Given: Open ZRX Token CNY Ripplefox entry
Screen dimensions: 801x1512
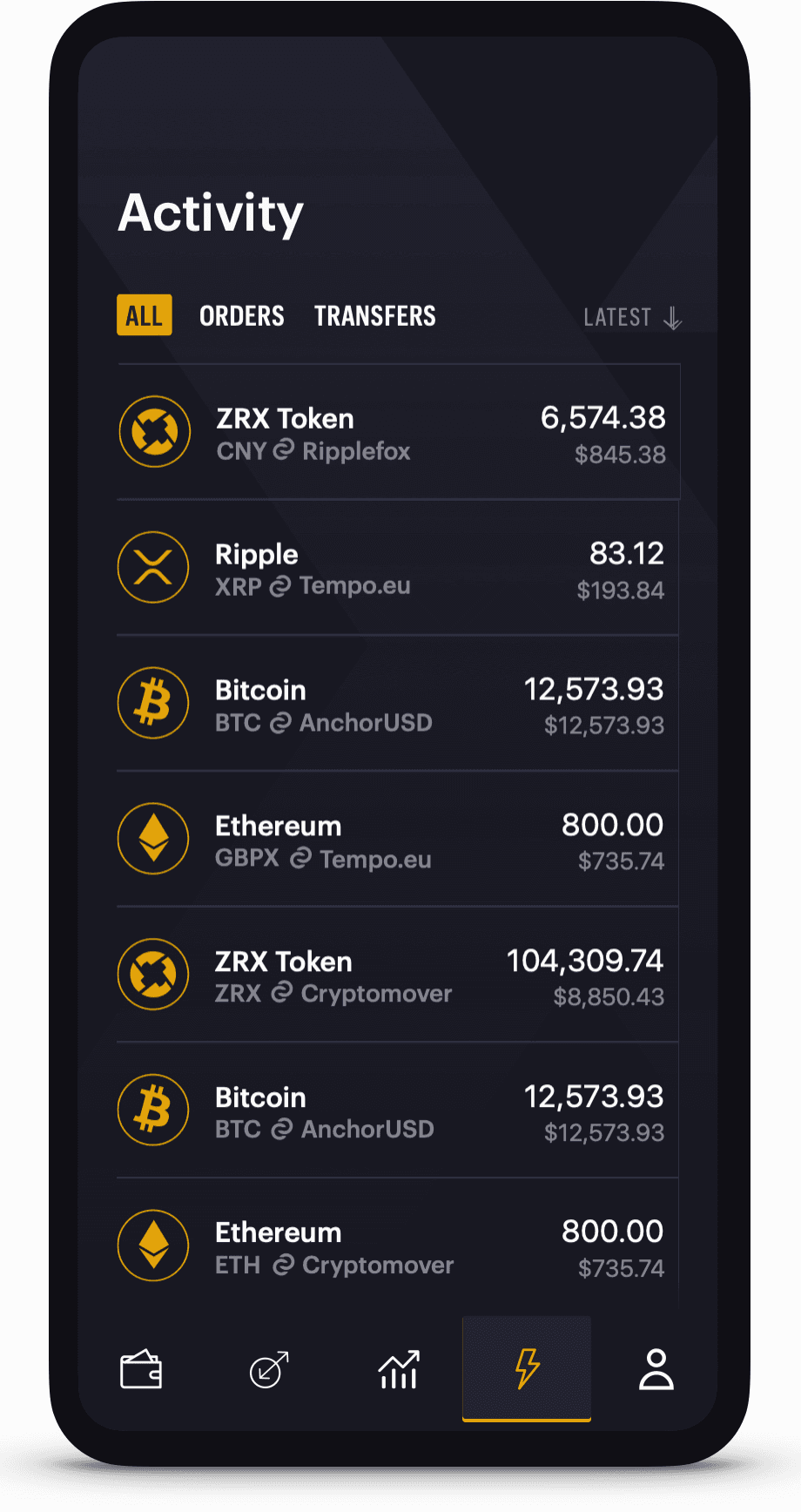Looking at the screenshot, I should 398,433.
